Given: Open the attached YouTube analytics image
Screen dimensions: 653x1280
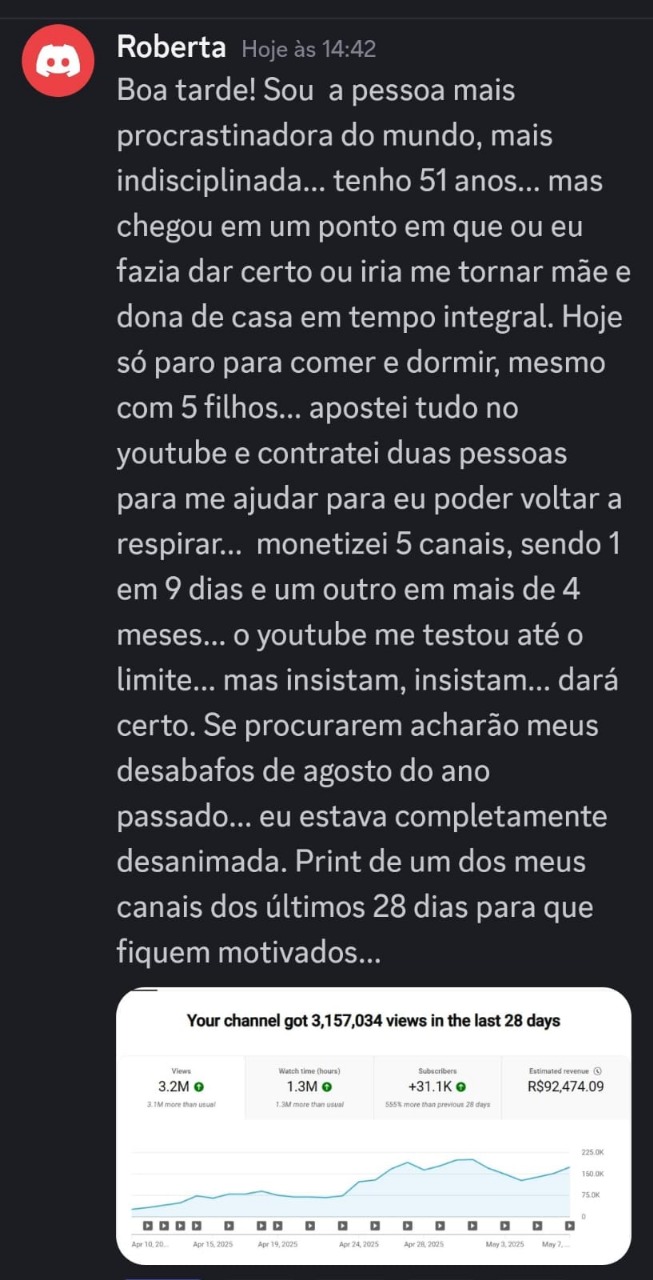Looking at the screenshot, I should 373,1125.
